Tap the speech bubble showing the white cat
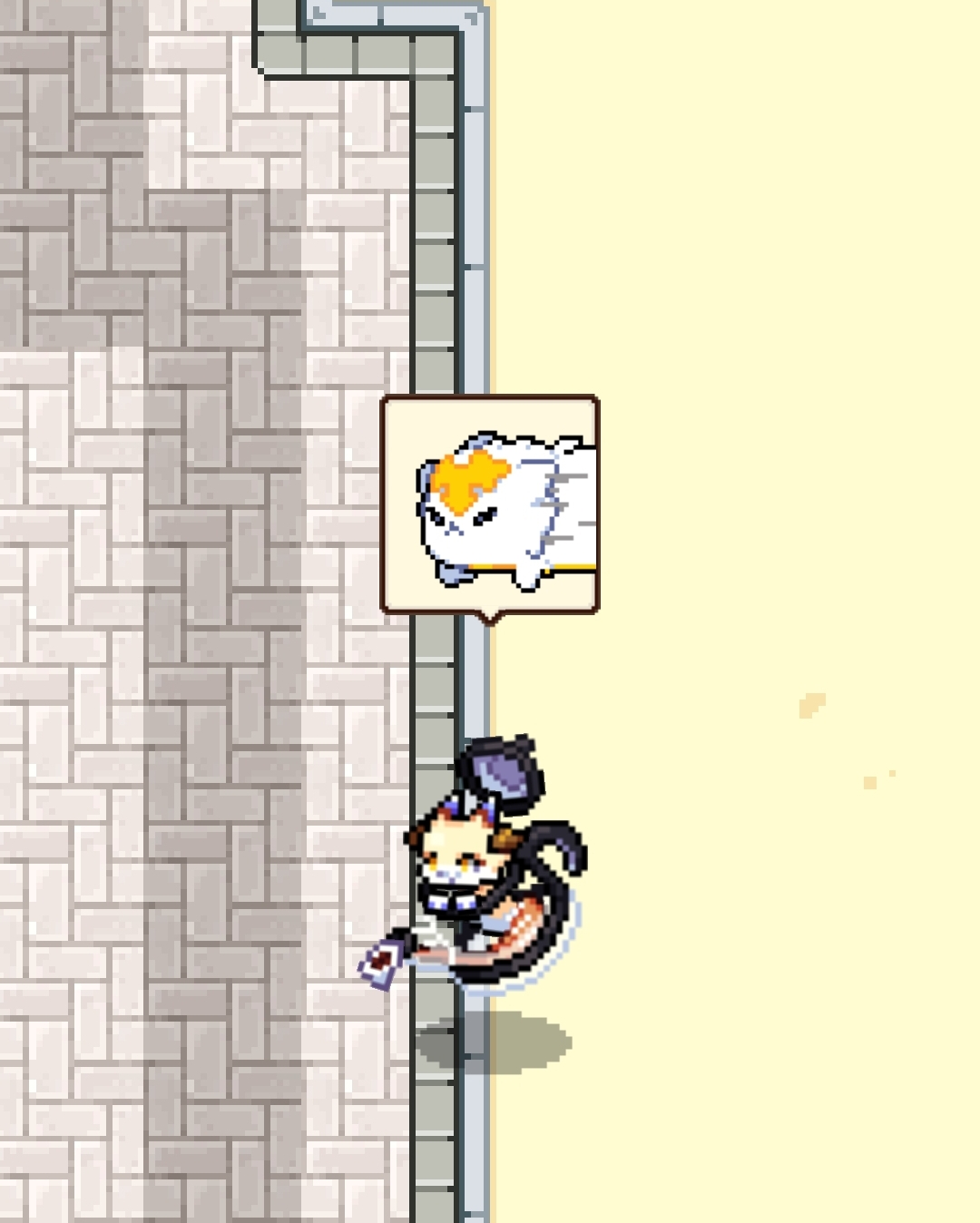The height and width of the screenshot is (1223, 980). [x=490, y=504]
